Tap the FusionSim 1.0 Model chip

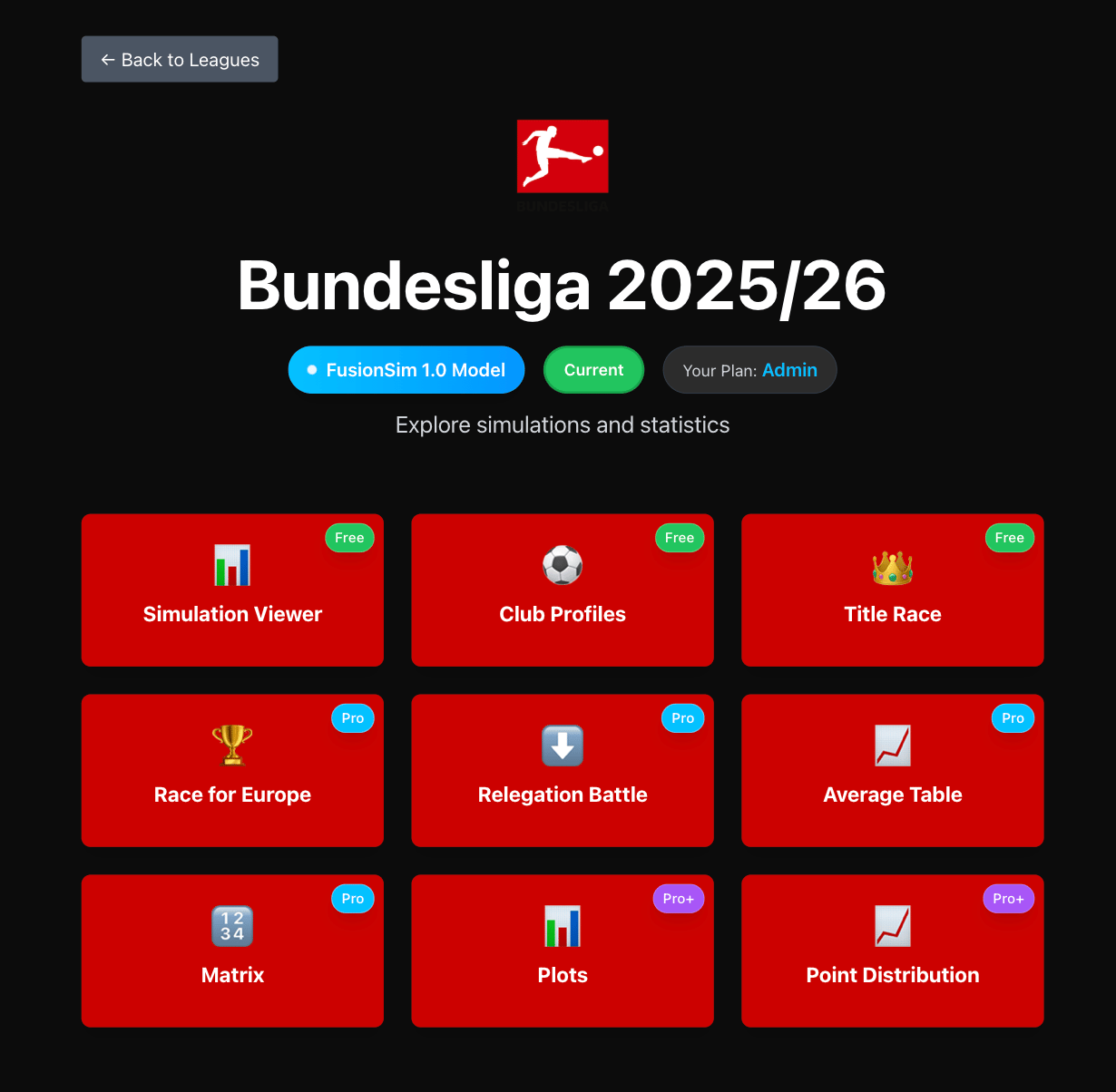(x=406, y=370)
